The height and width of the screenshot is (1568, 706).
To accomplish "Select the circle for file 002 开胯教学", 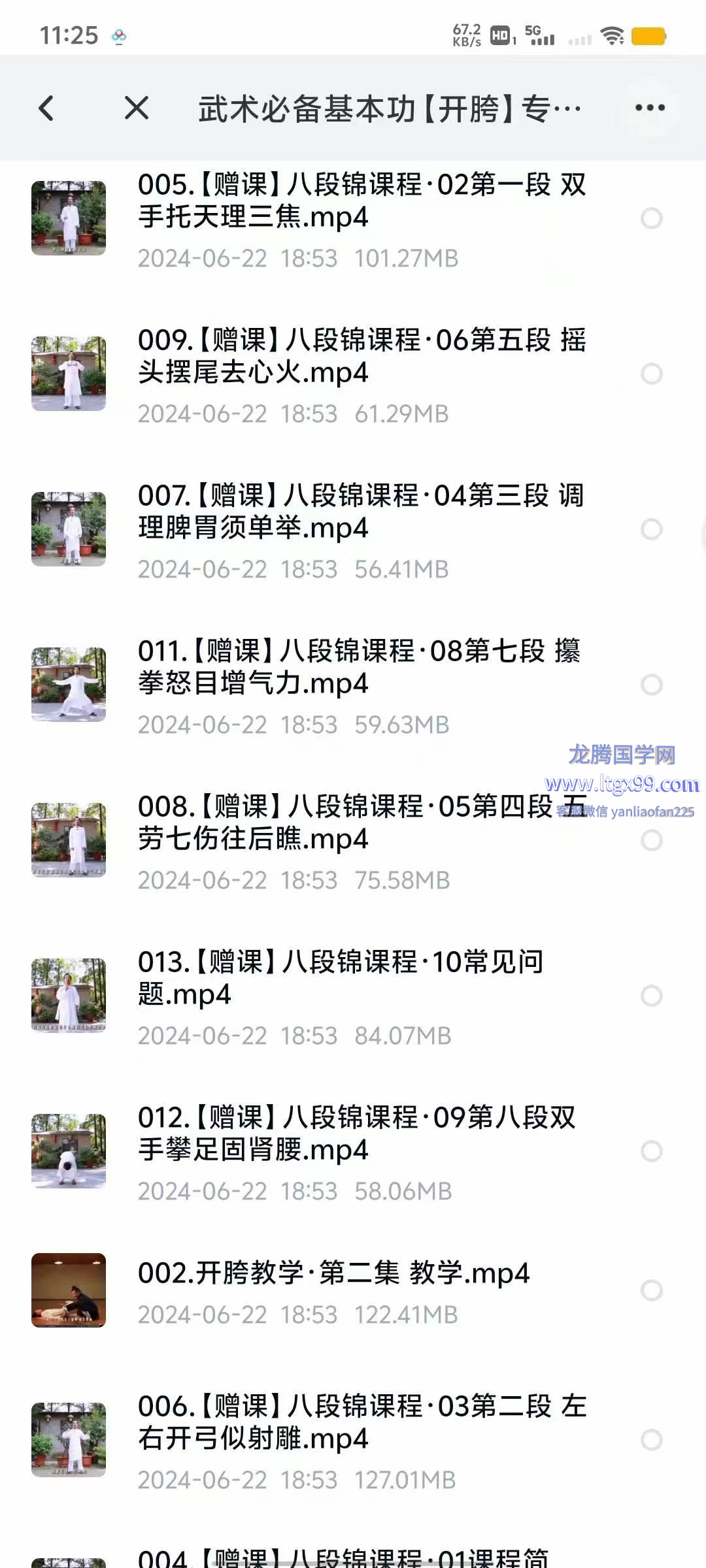I will pos(651,1290).
